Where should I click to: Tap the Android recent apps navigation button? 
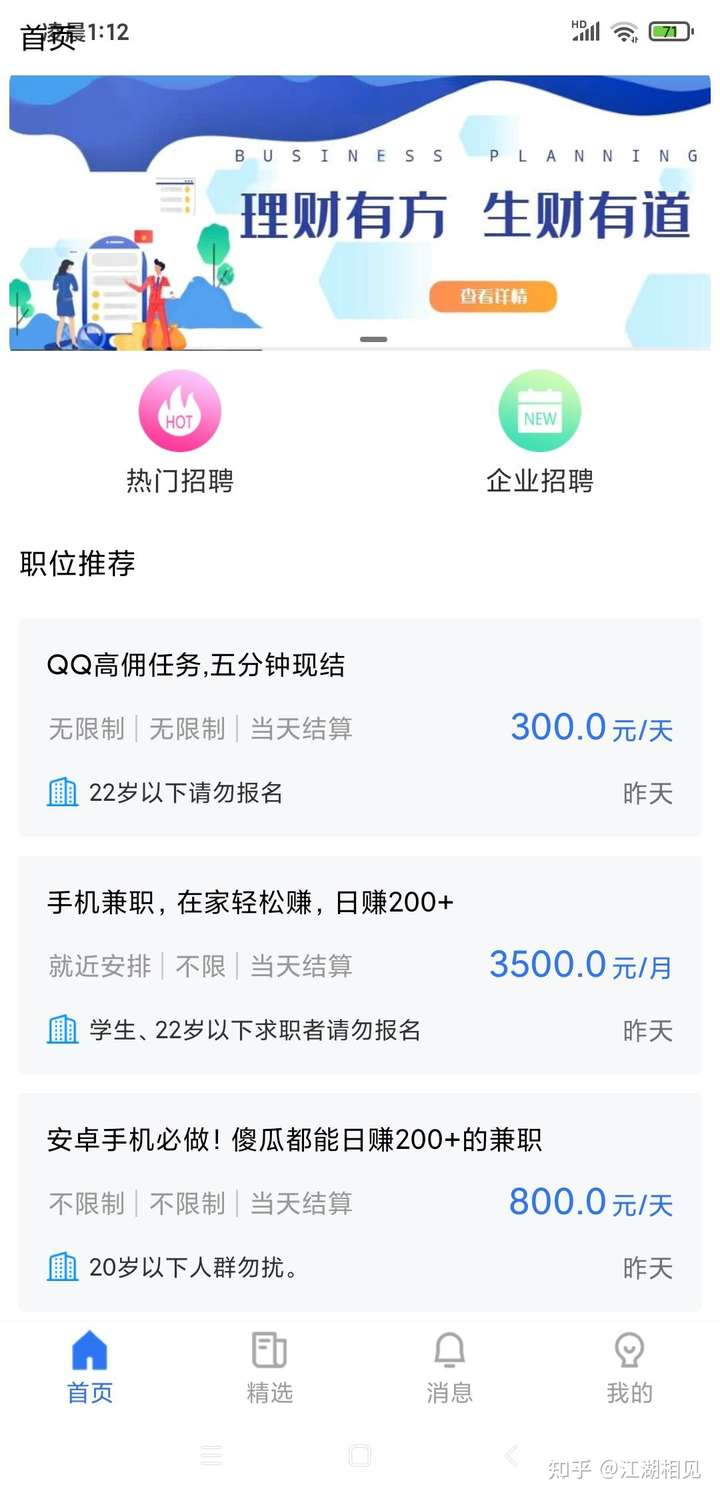[211, 1455]
